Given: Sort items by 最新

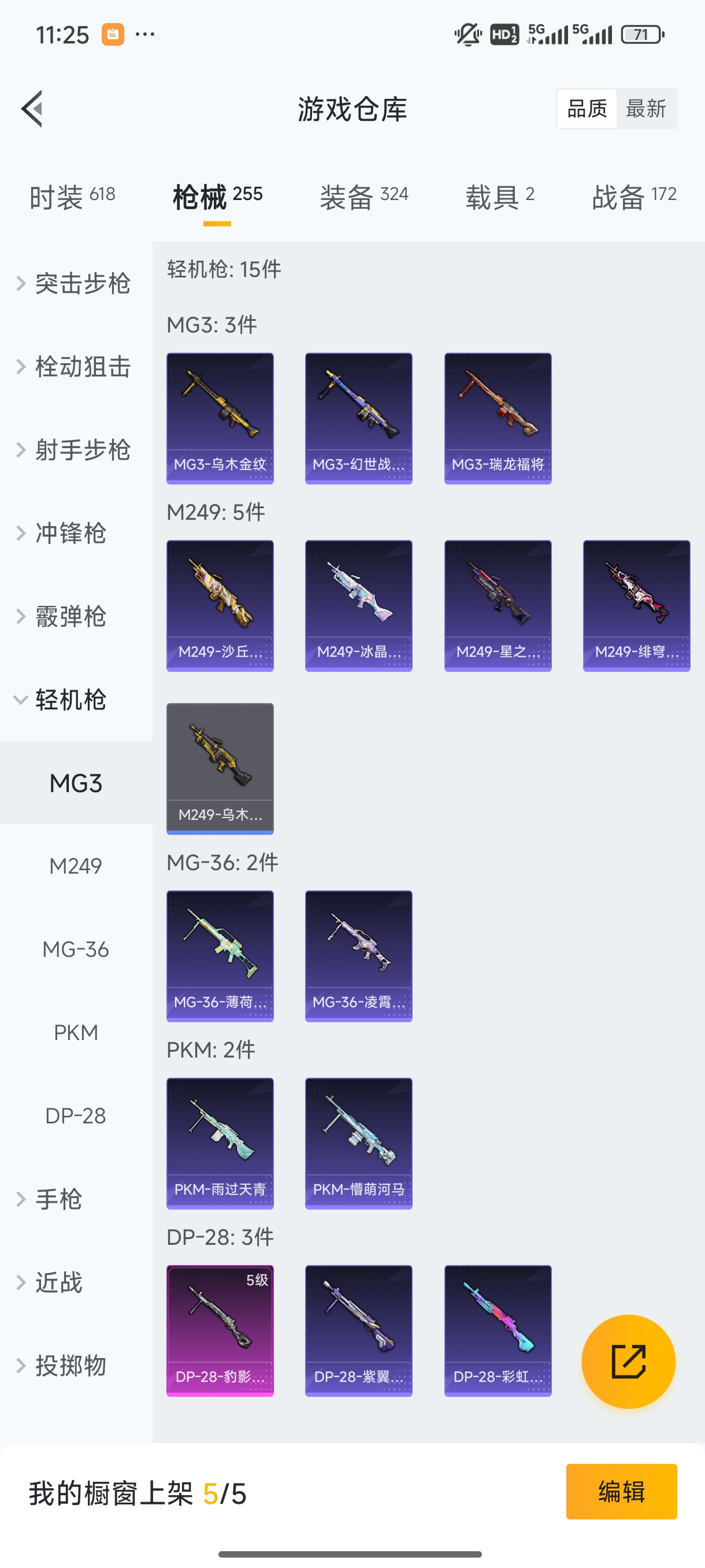Looking at the screenshot, I should coord(645,109).
